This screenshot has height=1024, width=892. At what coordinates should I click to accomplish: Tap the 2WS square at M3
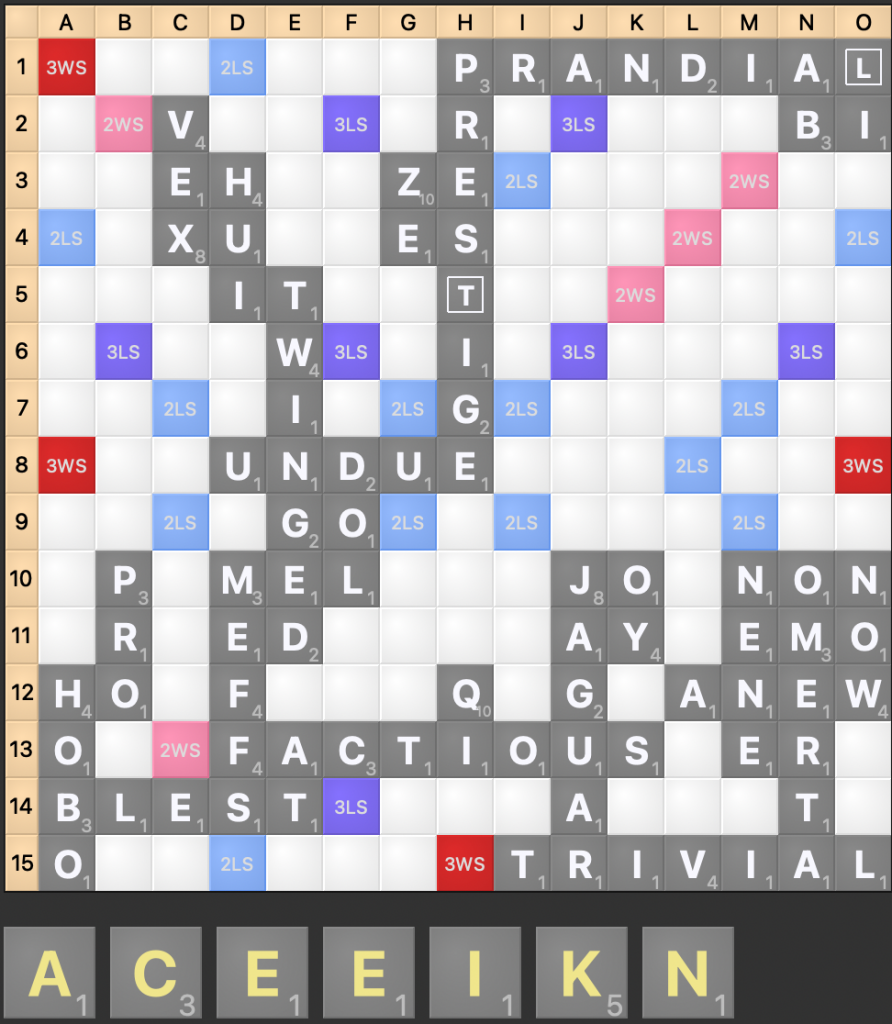coord(749,182)
